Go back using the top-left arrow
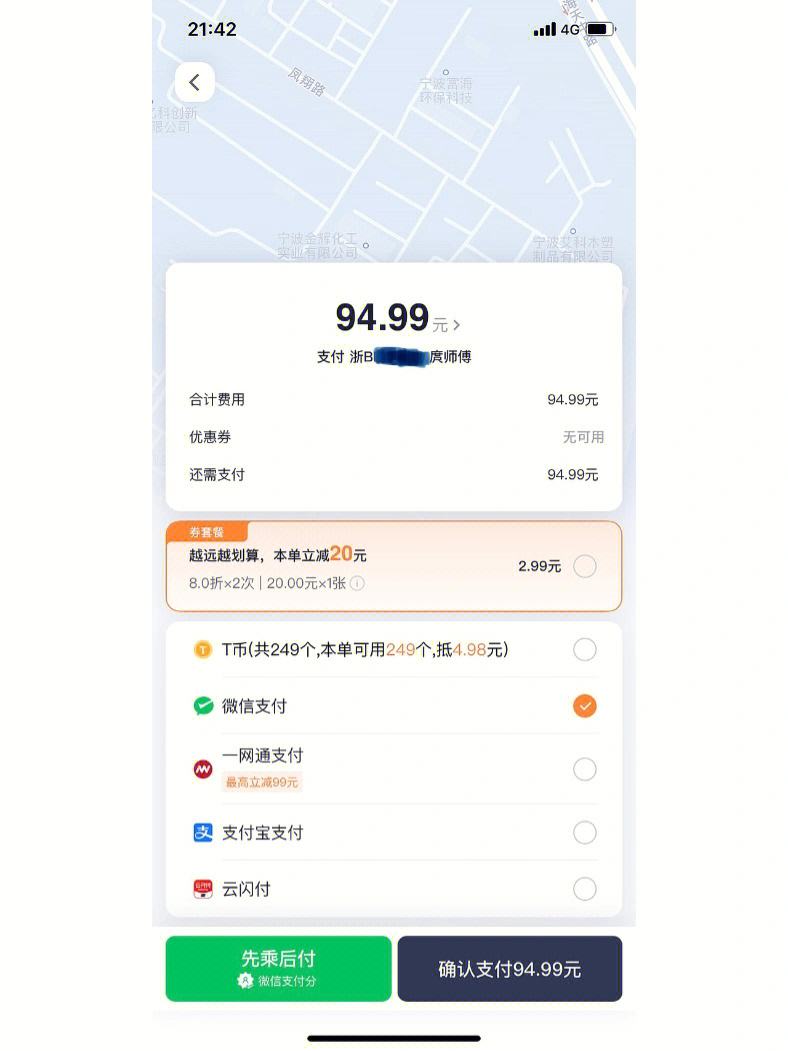788x1051 pixels. coord(194,83)
